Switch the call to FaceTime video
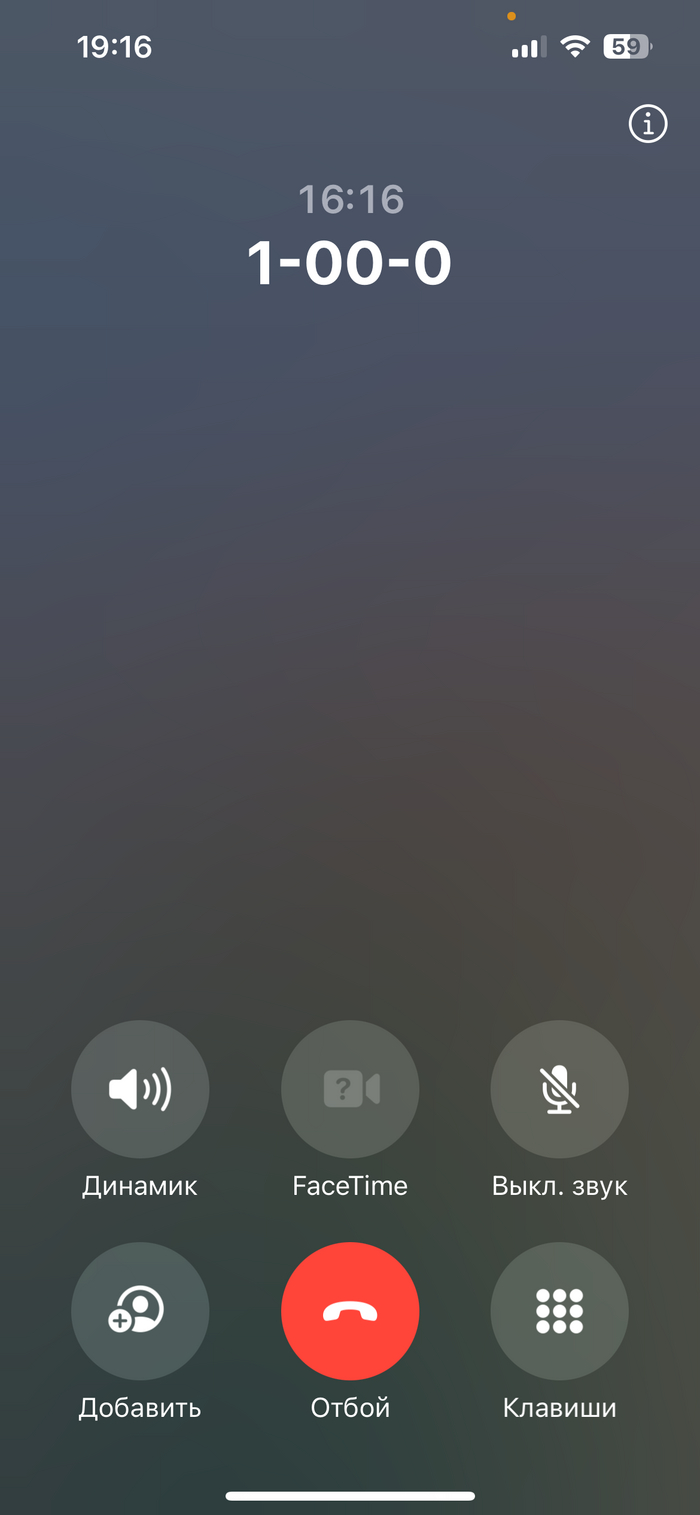Screen dimensions: 700x1515 point(350,1089)
